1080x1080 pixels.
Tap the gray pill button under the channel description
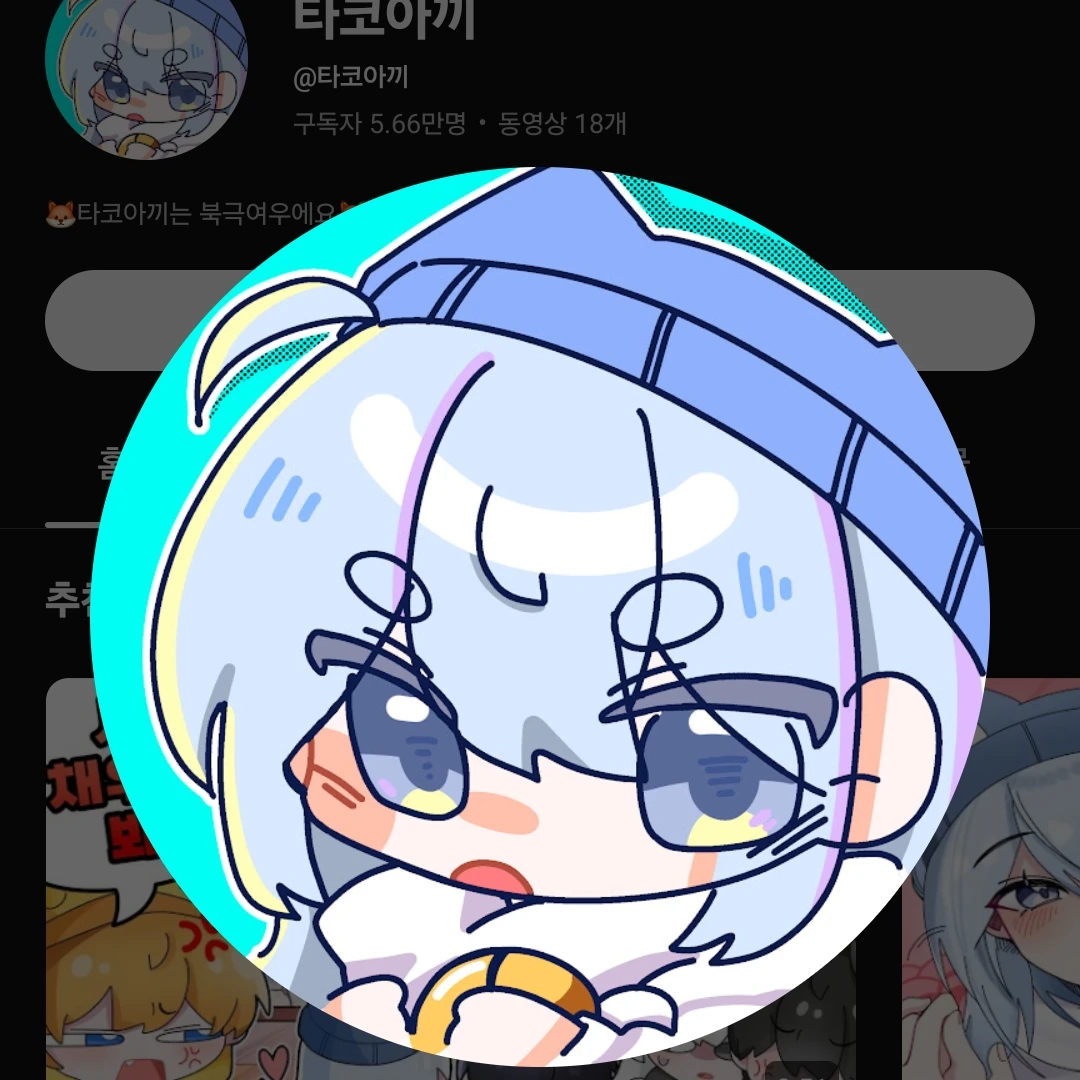click(x=960, y=320)
